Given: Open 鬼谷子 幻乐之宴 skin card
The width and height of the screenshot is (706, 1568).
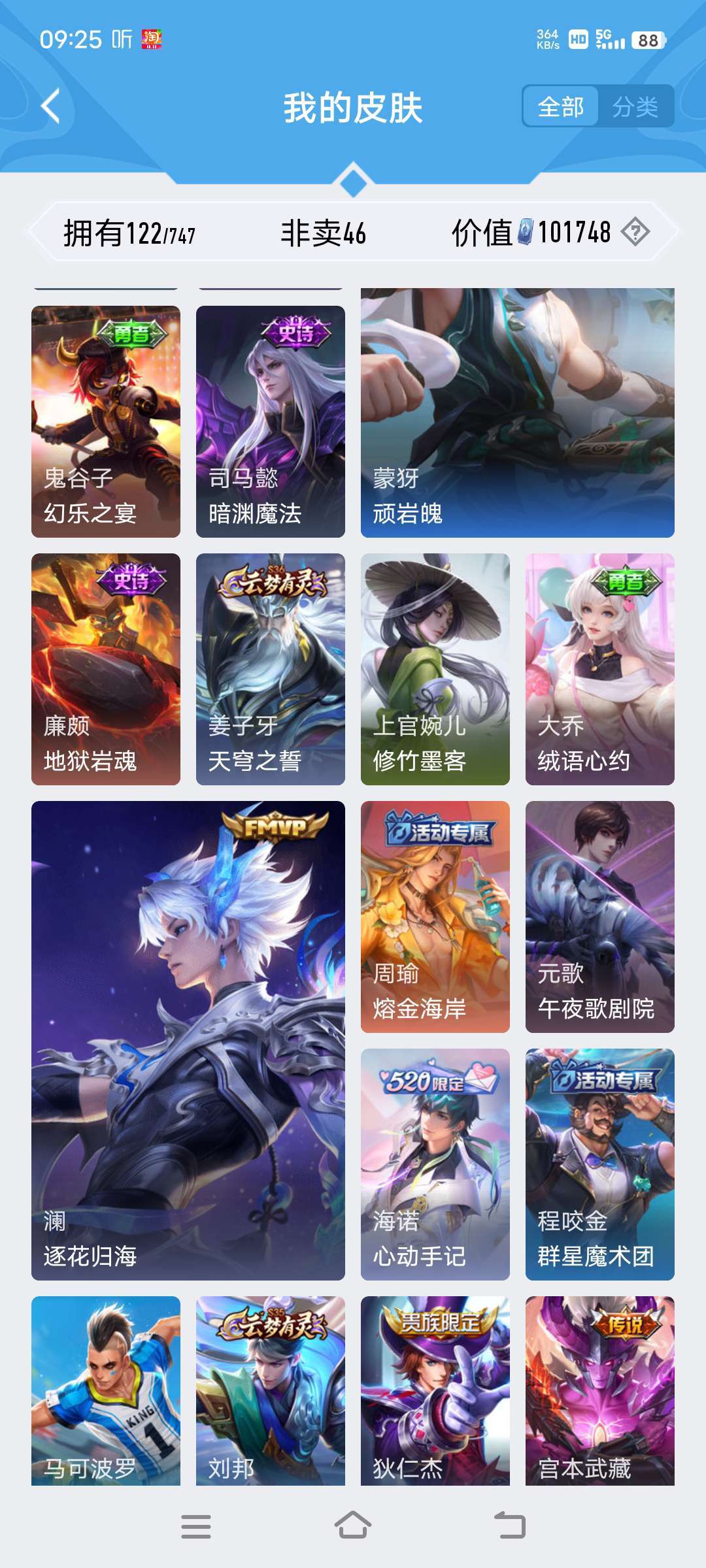Looking at the screenshot, I should click(106, 421).
